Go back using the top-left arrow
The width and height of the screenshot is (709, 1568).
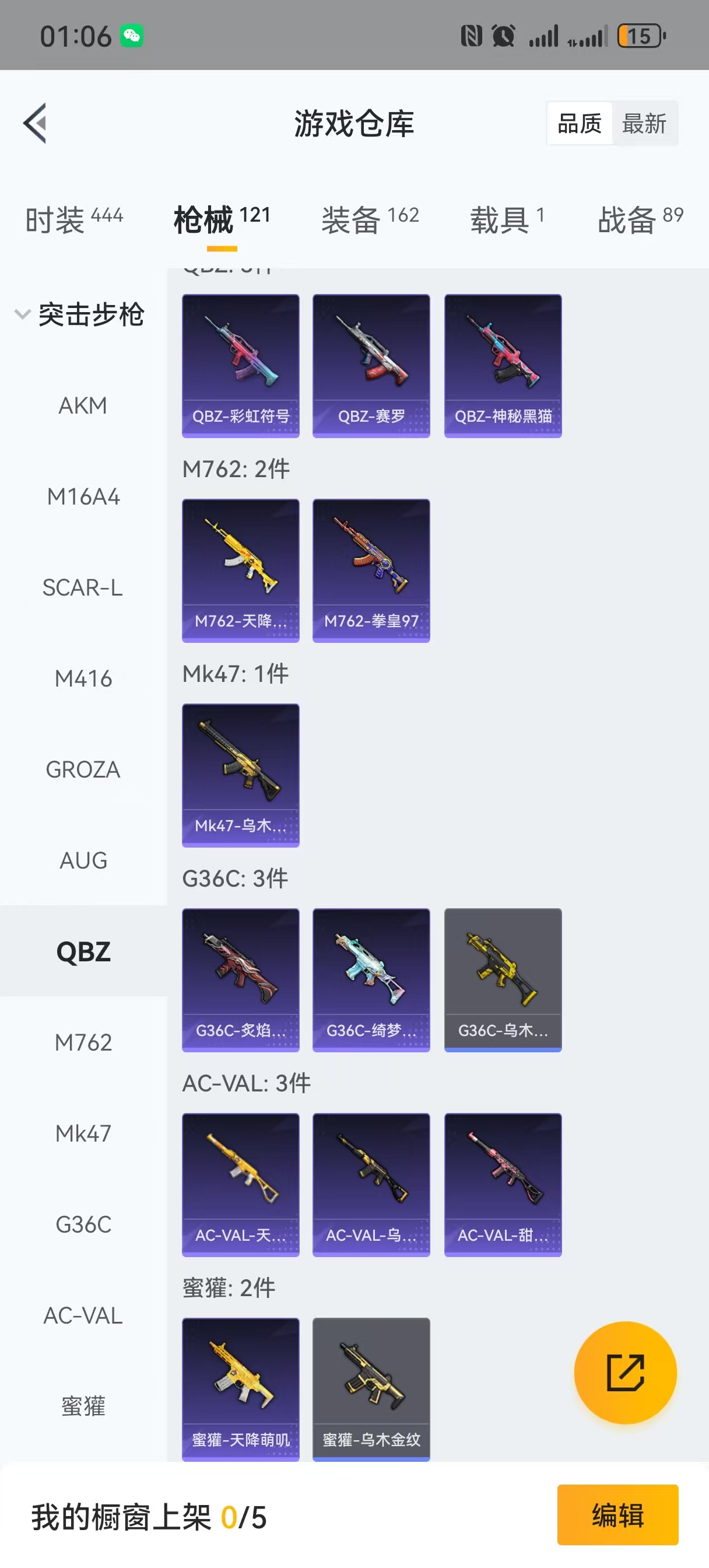click(x=36, y=123)
